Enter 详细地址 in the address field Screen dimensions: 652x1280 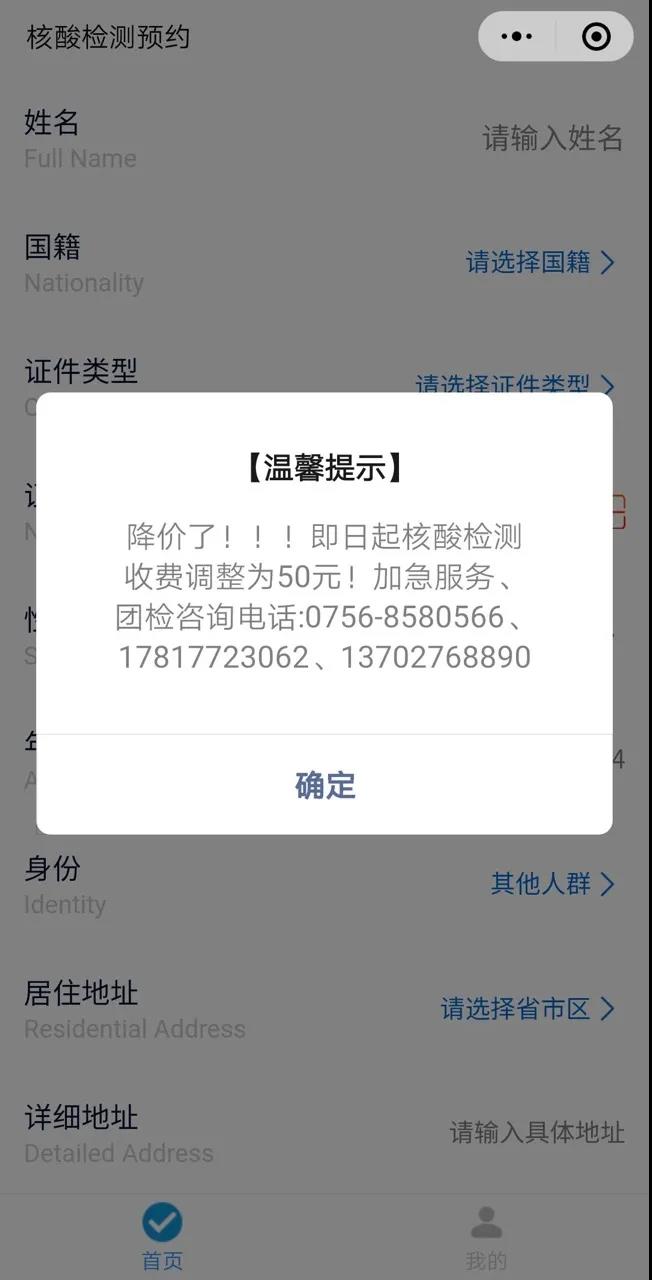[x=536, y=1133]
